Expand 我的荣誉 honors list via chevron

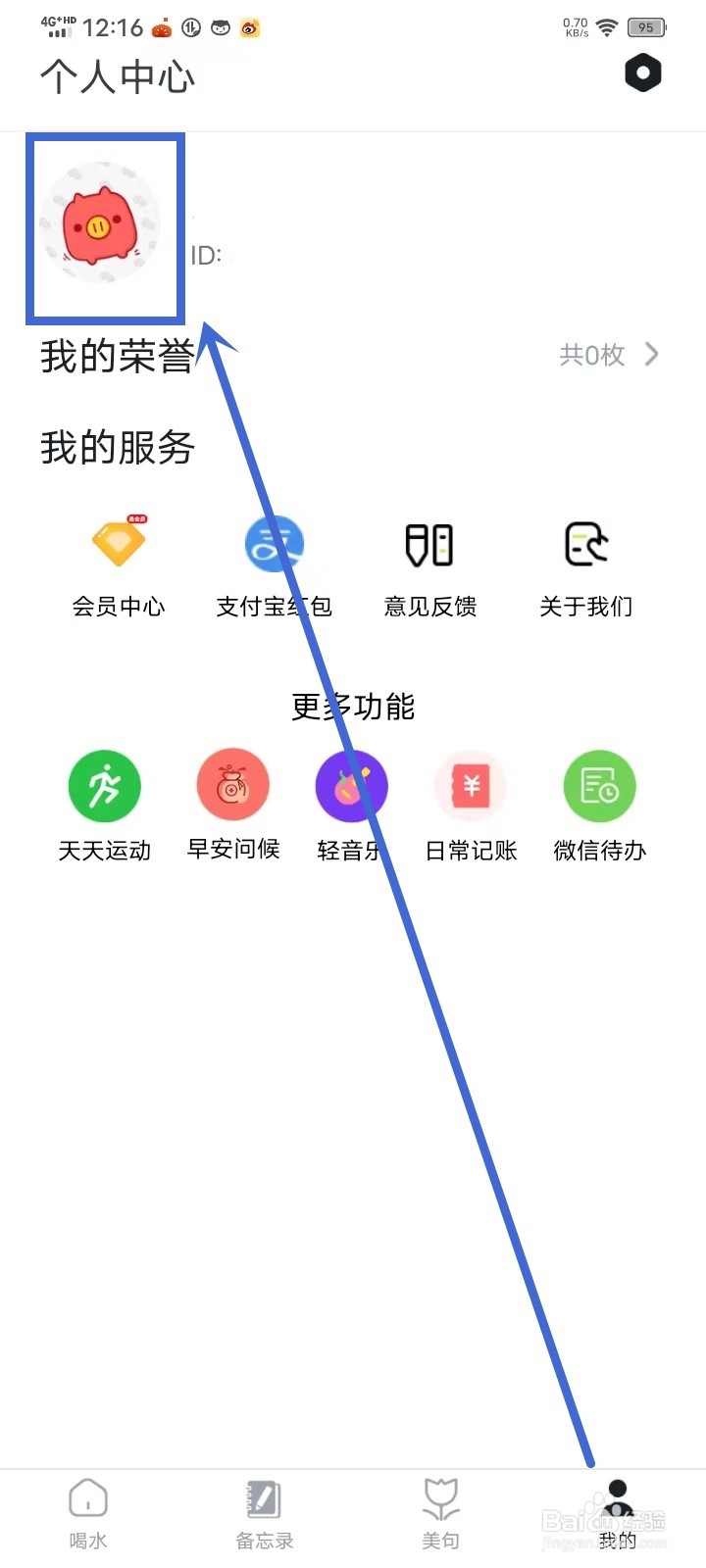point(651,355)
